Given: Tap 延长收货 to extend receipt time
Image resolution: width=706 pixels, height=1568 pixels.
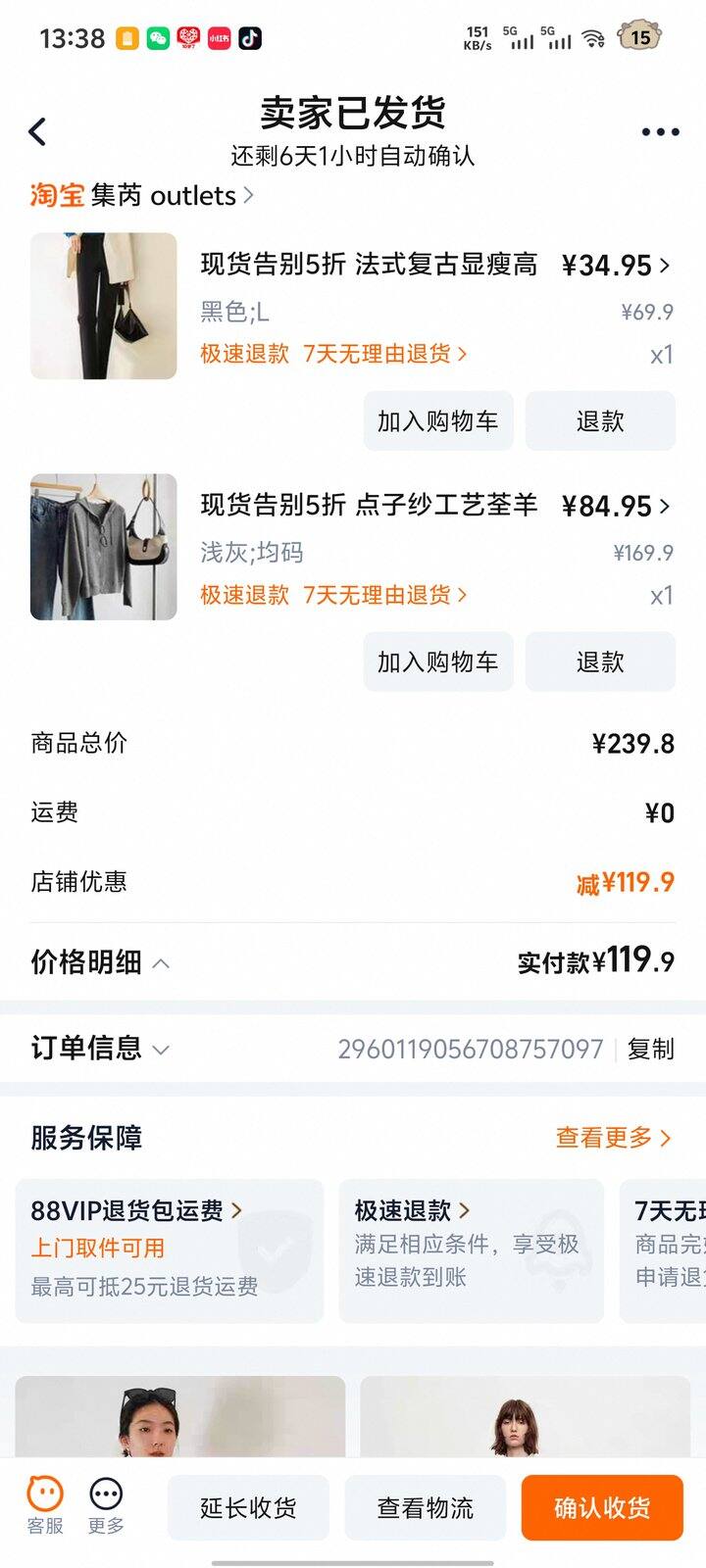Looking at the screenshot, I should coord(248,1508).
